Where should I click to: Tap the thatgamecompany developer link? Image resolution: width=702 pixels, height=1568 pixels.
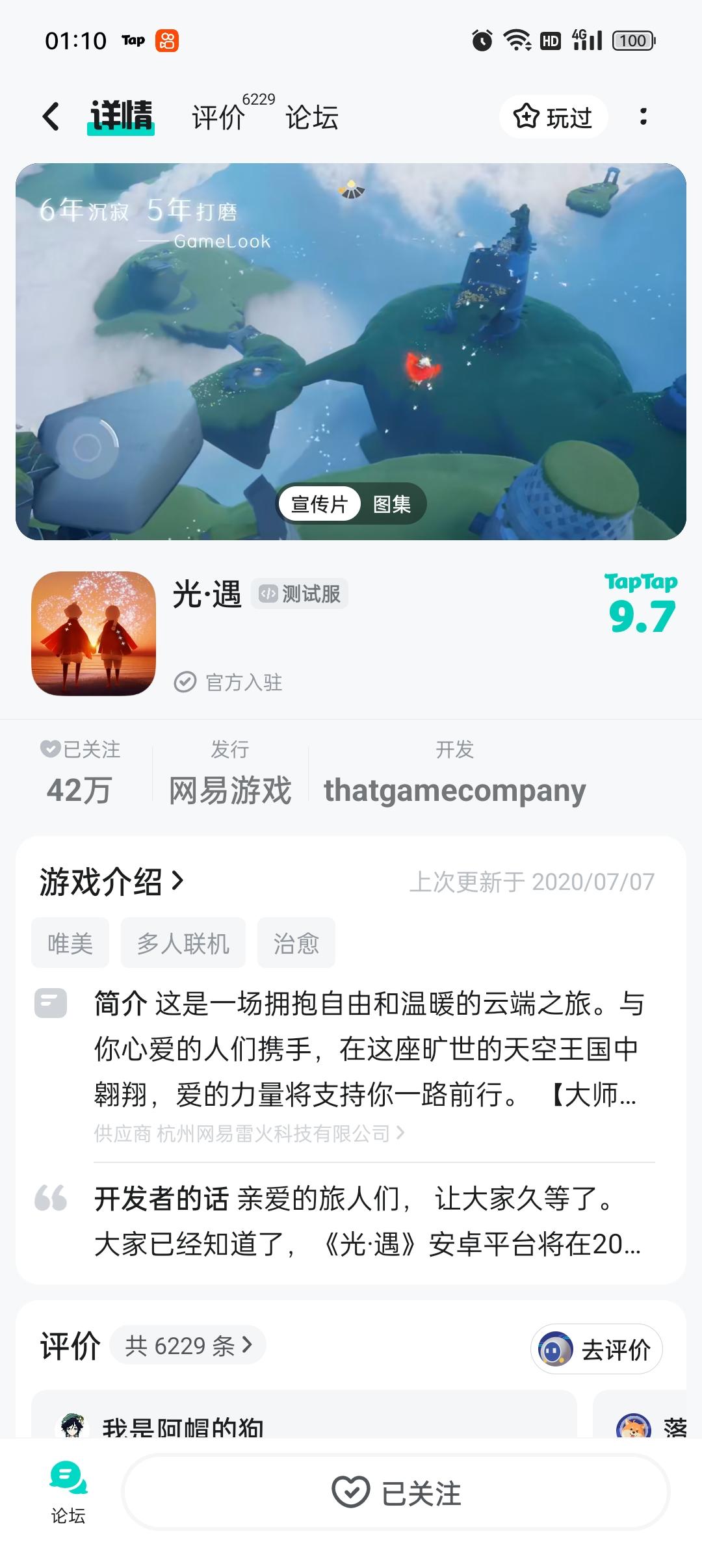coord(455,790)
